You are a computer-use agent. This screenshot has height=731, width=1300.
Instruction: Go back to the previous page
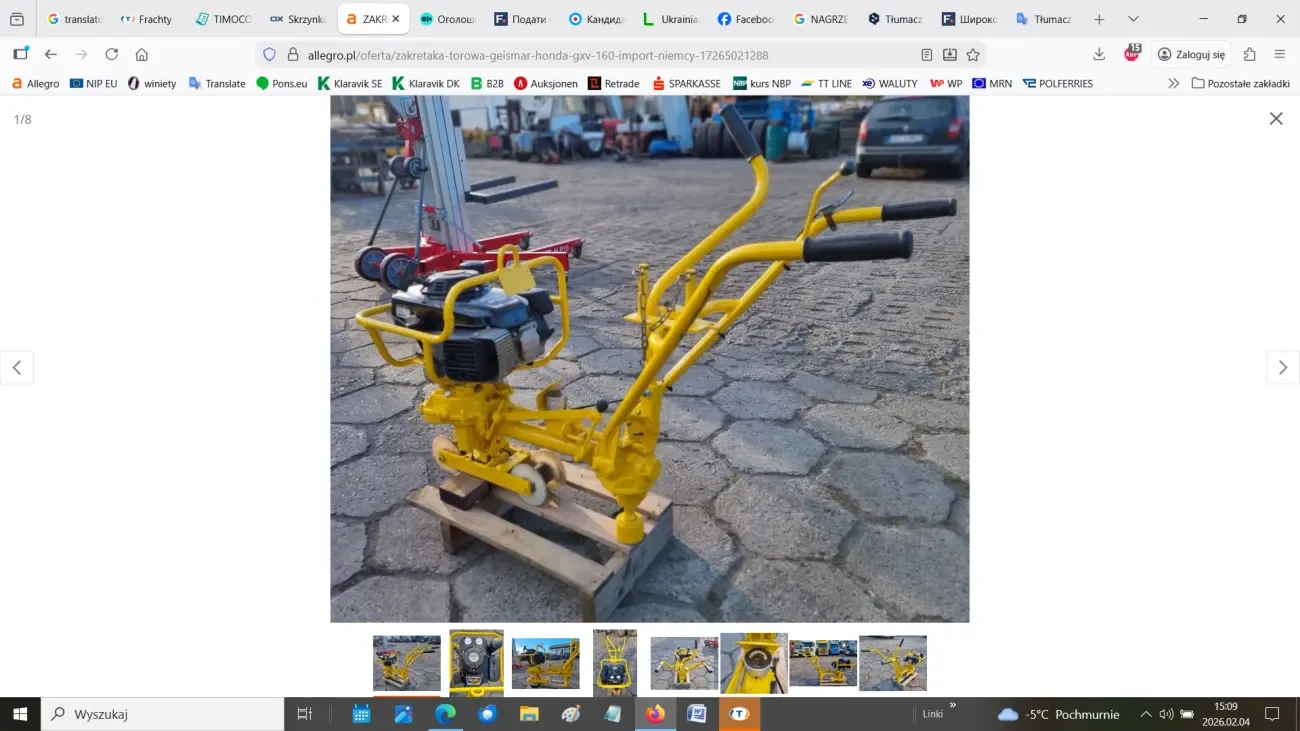51,55
